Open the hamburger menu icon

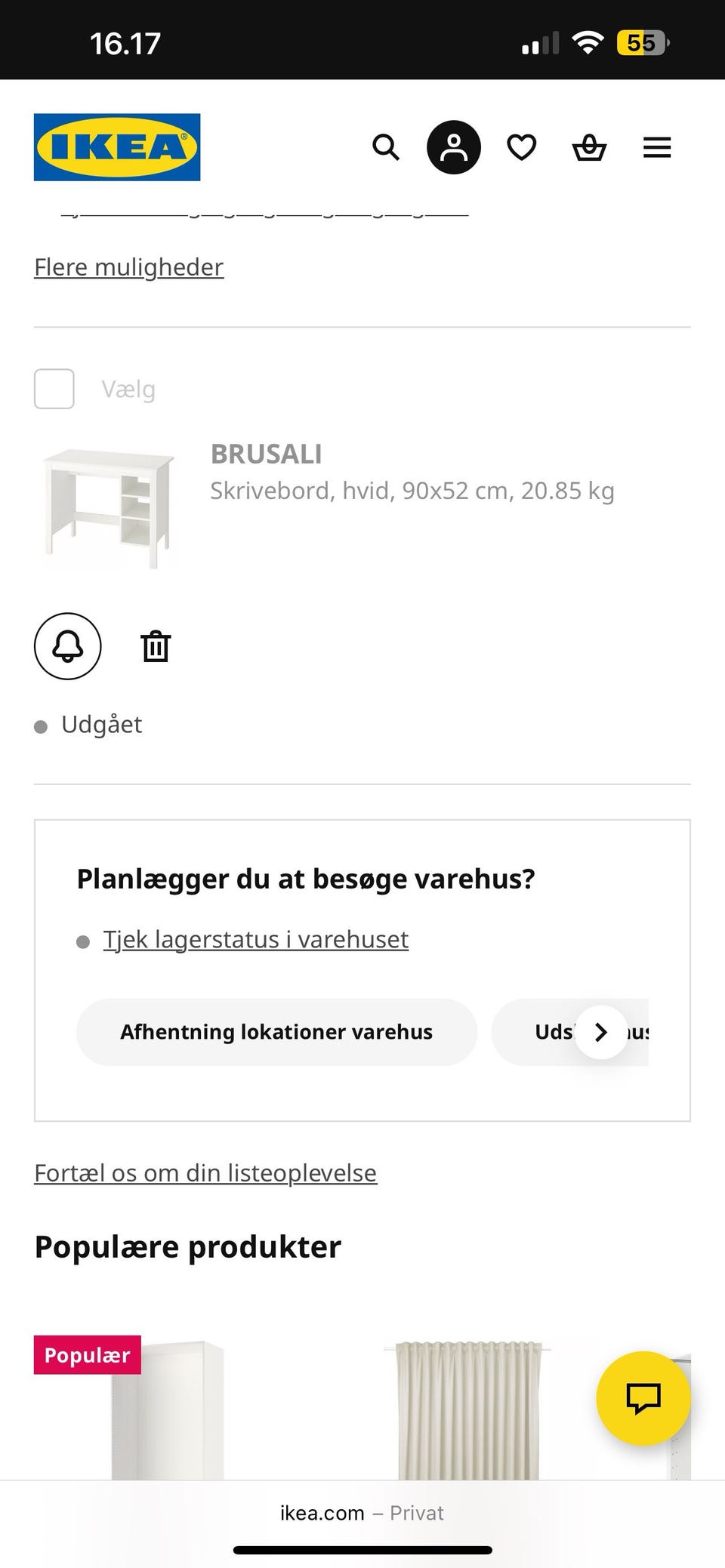[656, 148]
